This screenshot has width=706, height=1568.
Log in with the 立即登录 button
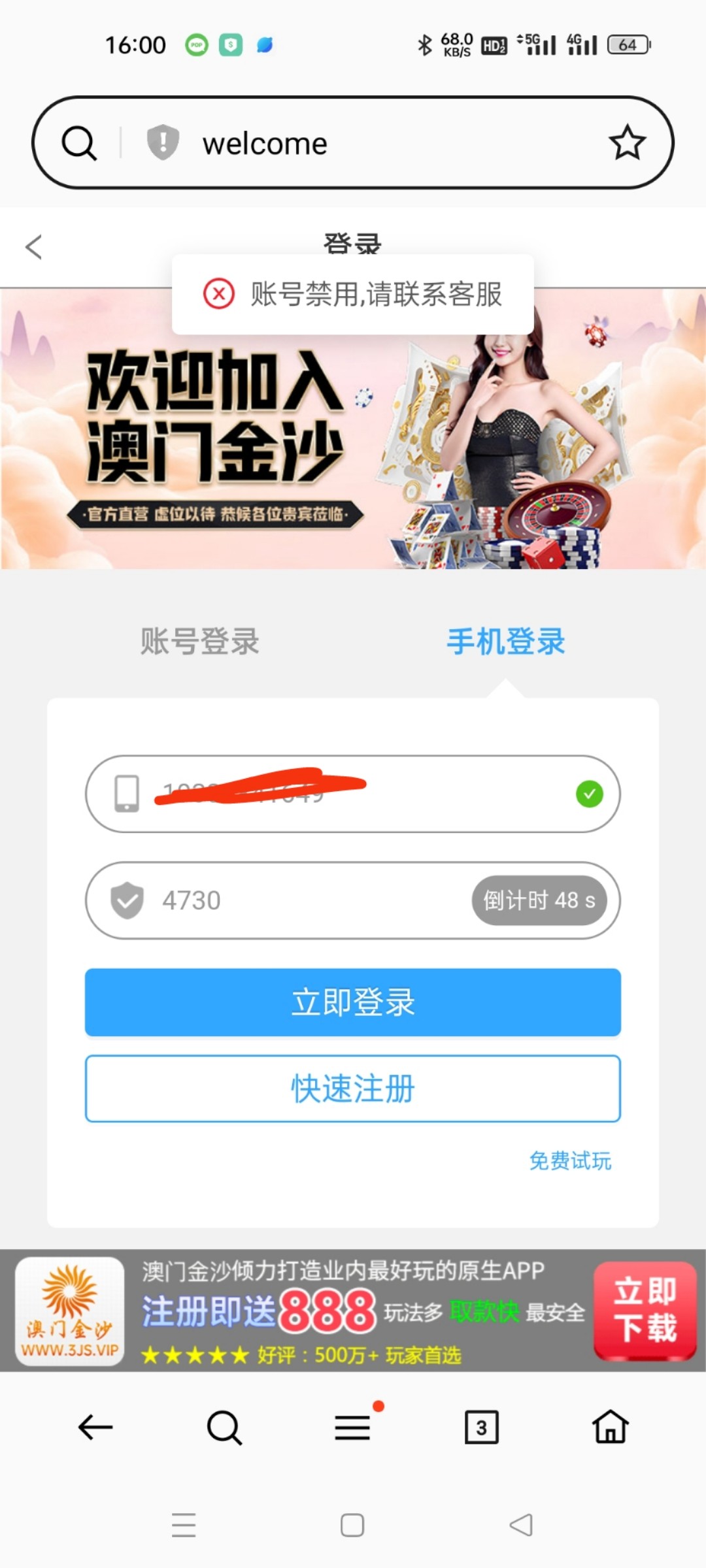pos(353,1002)
